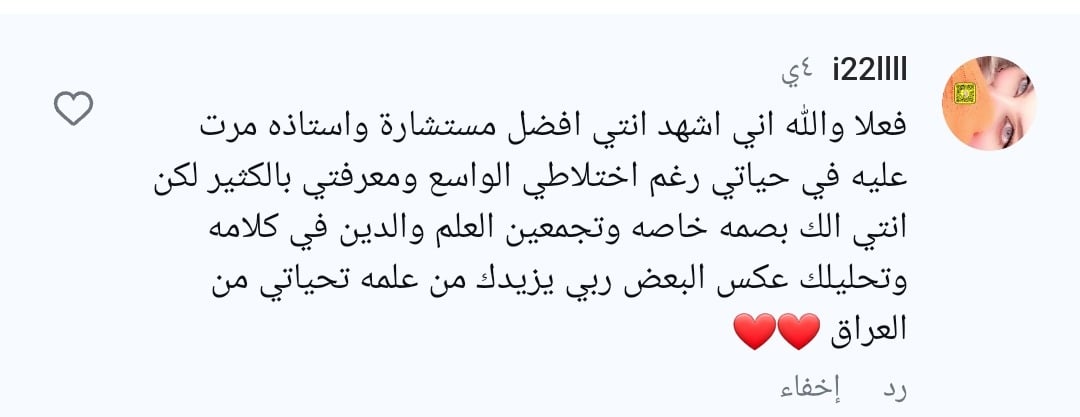Tap إخفاء to hide this comment
The height and width of the screenshot is (417, 1080).
point(810,389)
